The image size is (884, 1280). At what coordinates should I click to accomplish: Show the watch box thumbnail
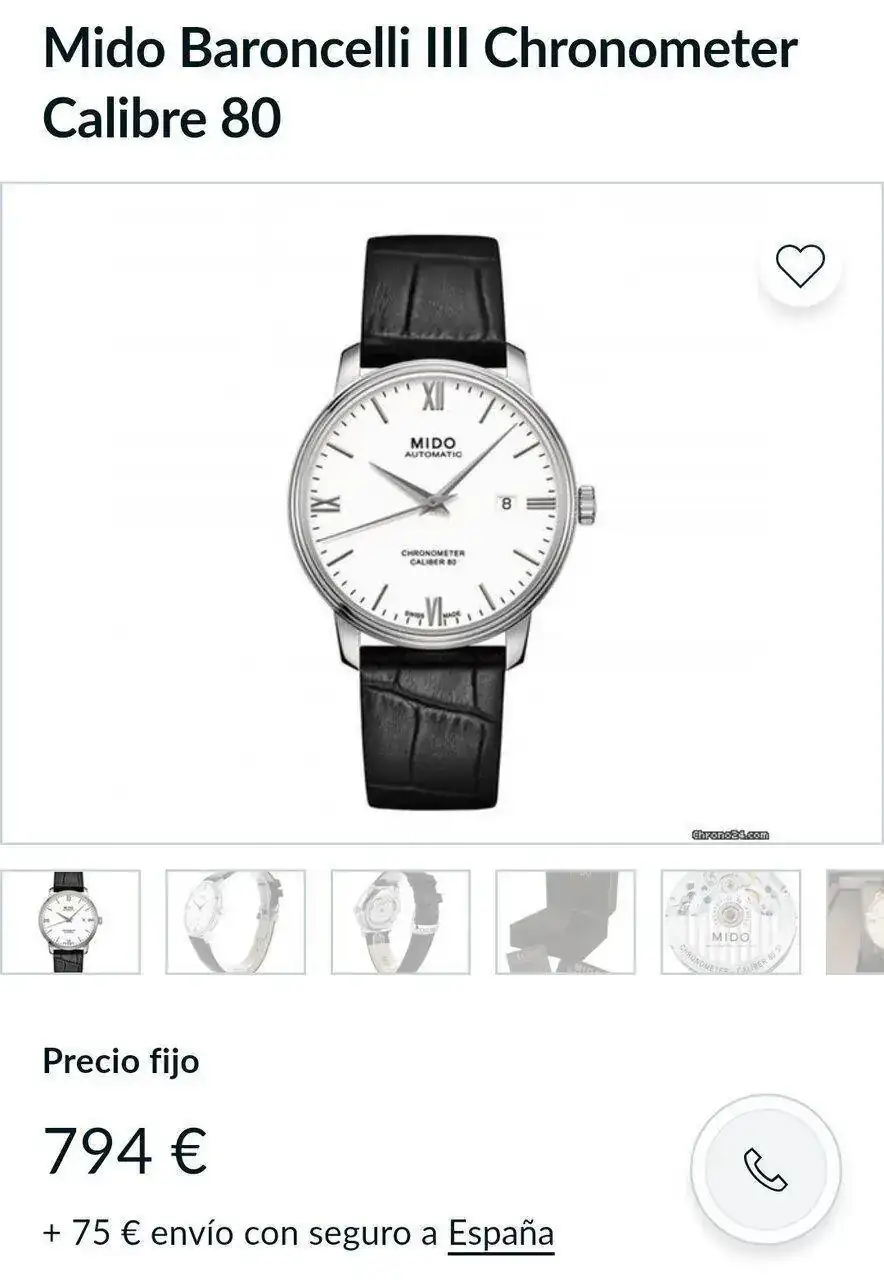[565, 921]
